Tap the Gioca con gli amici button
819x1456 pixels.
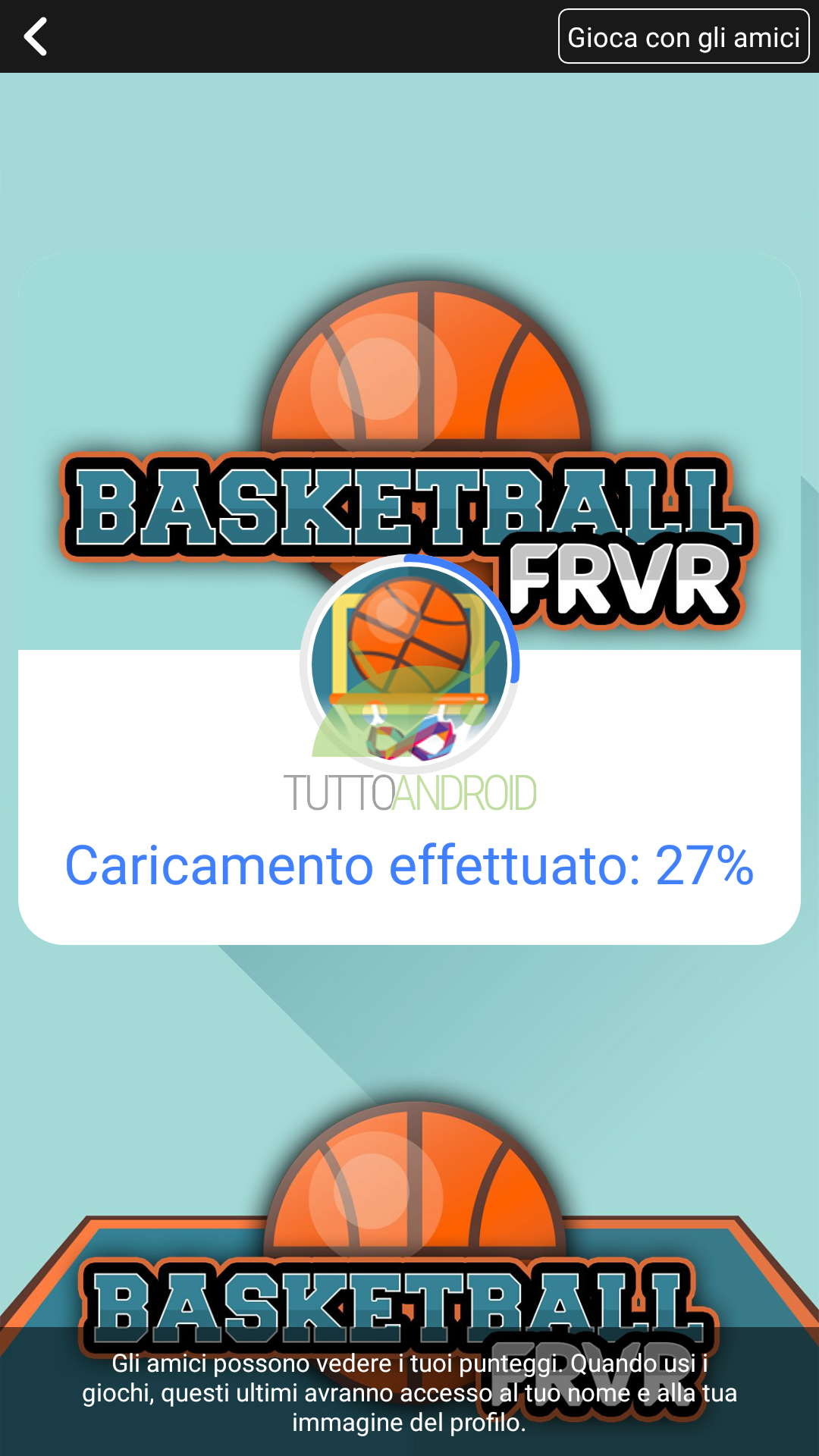click(683, 36)
